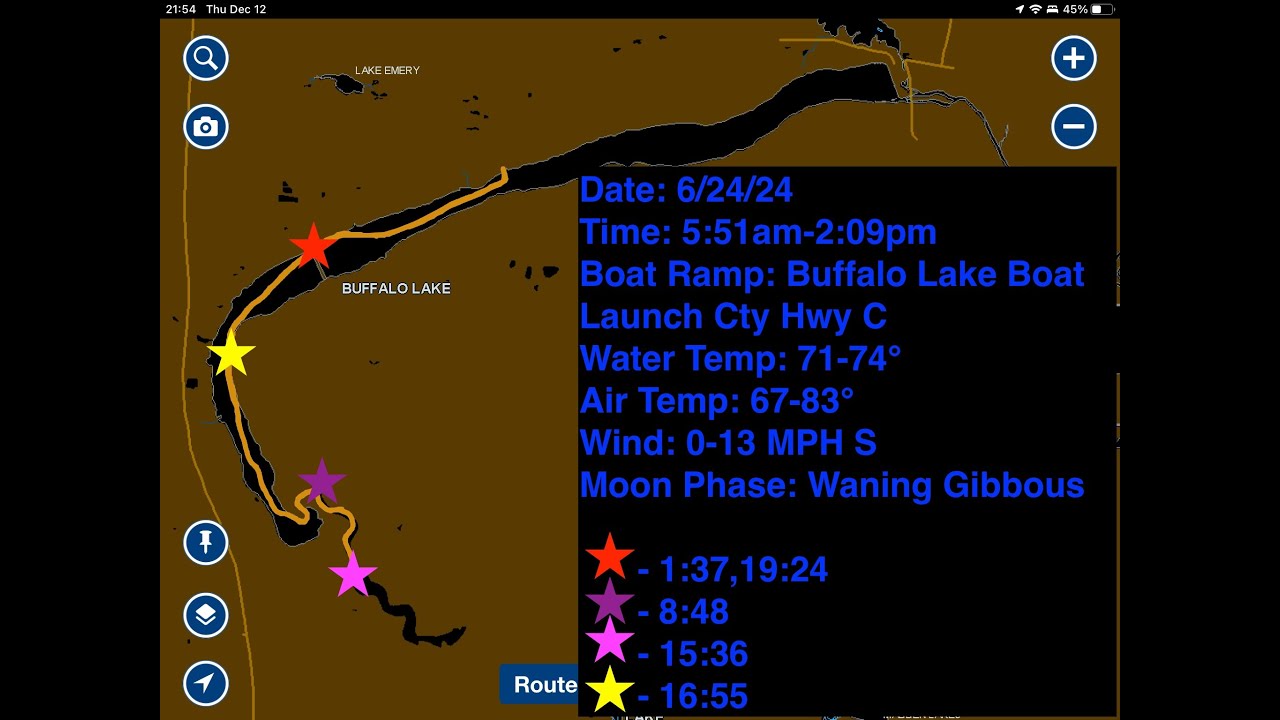Open the Route button
1280x720 pixels.
tap(541, 684)
